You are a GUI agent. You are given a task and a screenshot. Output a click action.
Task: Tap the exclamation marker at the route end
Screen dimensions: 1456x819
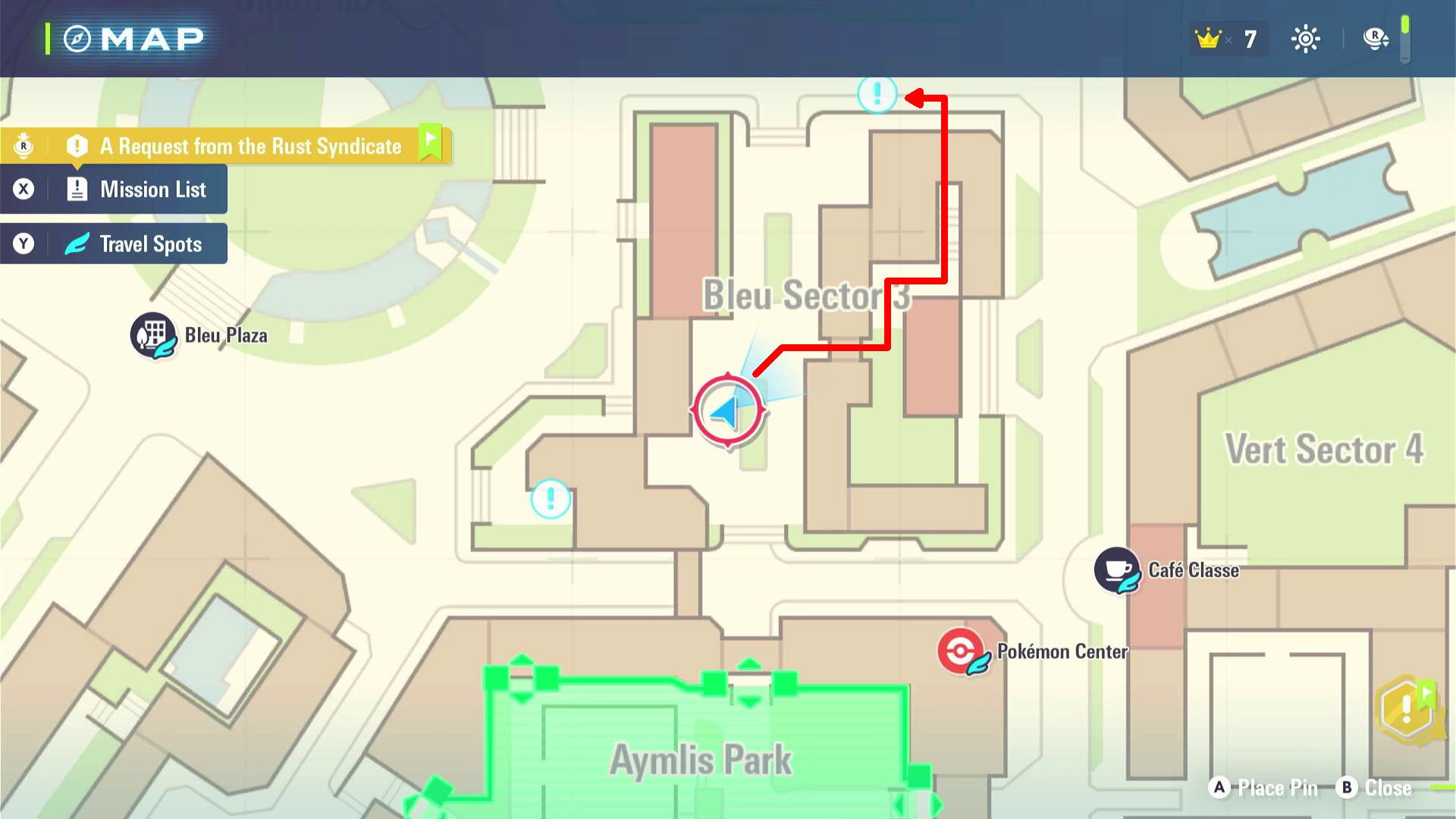877,95
